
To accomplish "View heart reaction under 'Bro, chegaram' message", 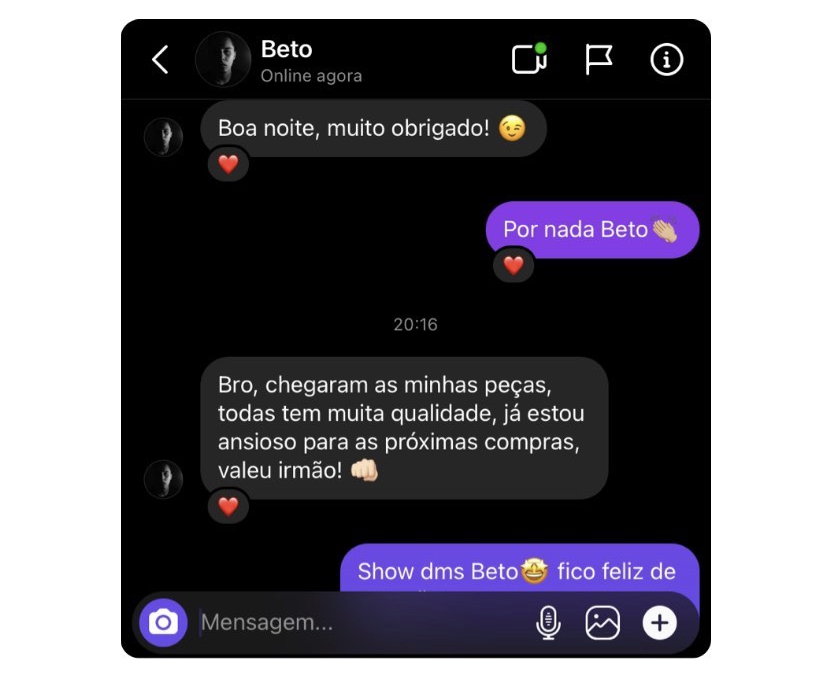I will 228,506.
